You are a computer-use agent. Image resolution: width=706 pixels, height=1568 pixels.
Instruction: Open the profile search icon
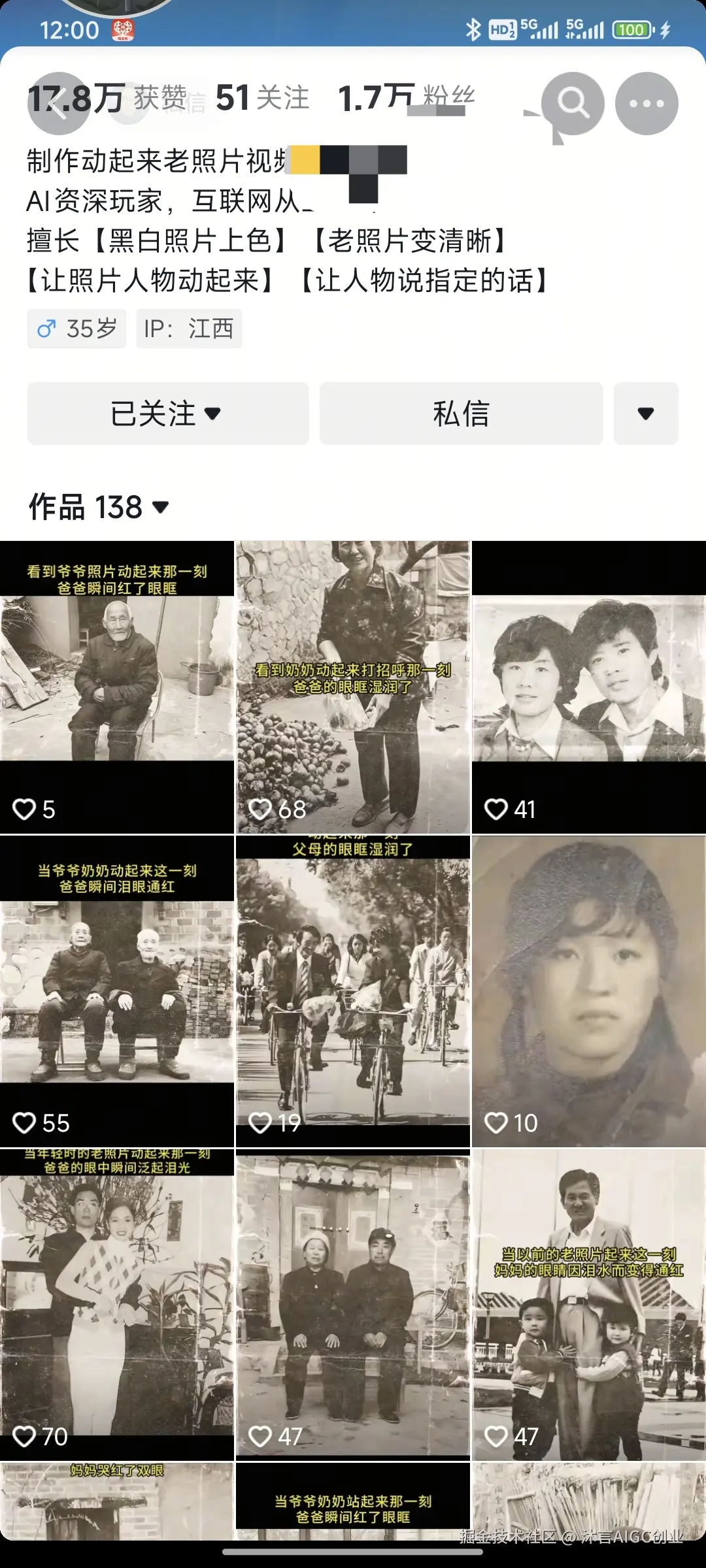click(573, 103)
